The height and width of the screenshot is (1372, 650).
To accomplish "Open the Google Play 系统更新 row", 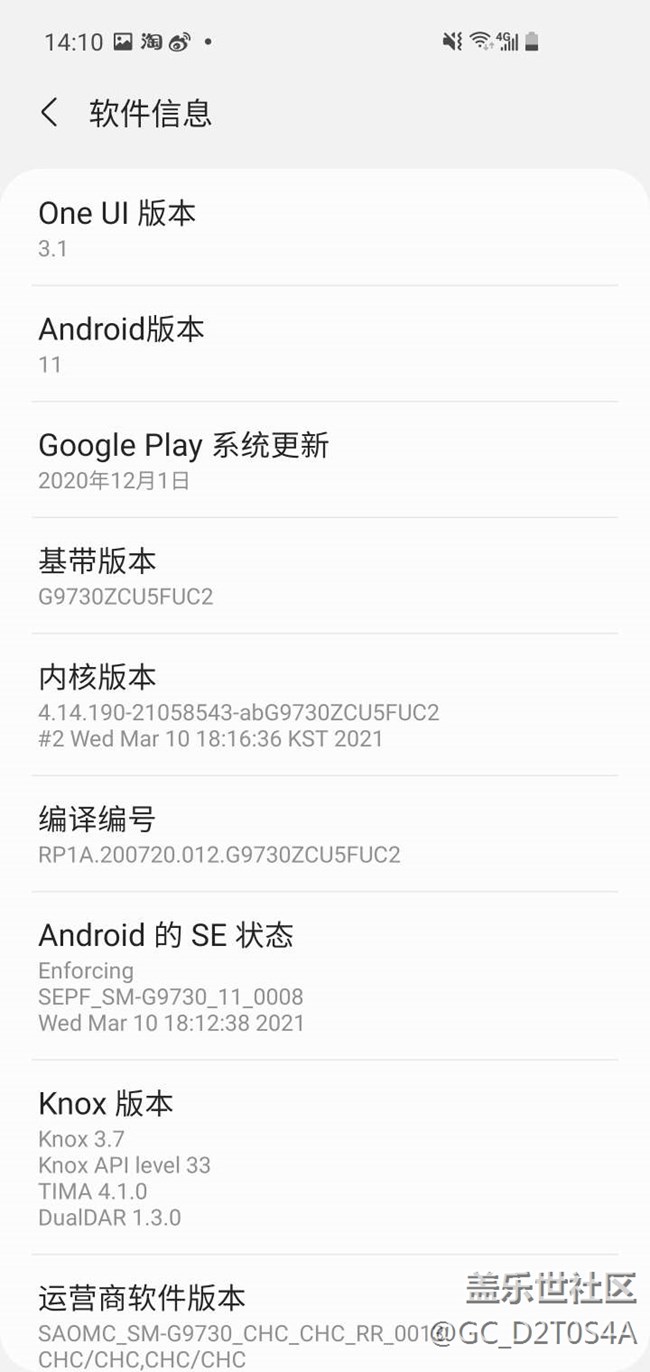I will (324, 460).
